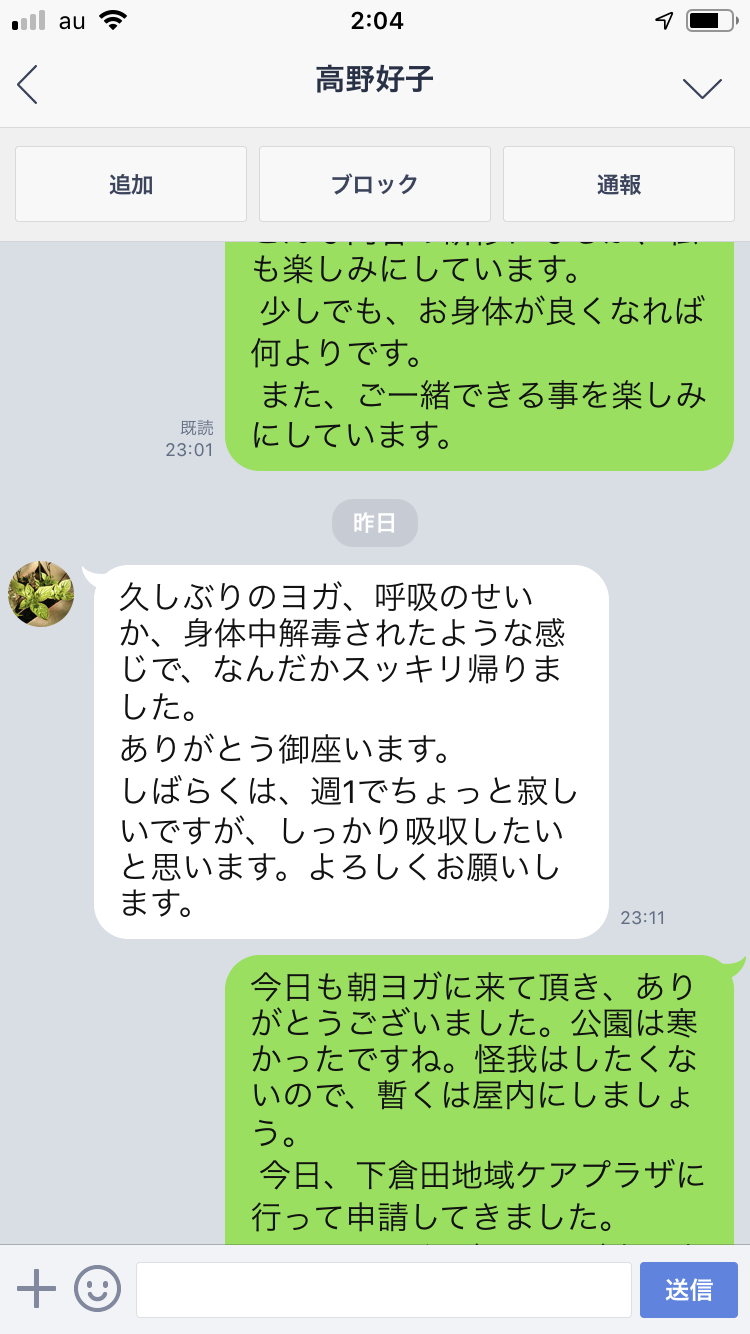Viewport: 750px width, 1334px height.
Task: Open the sender's profile picture
Action: pos(41,594)
